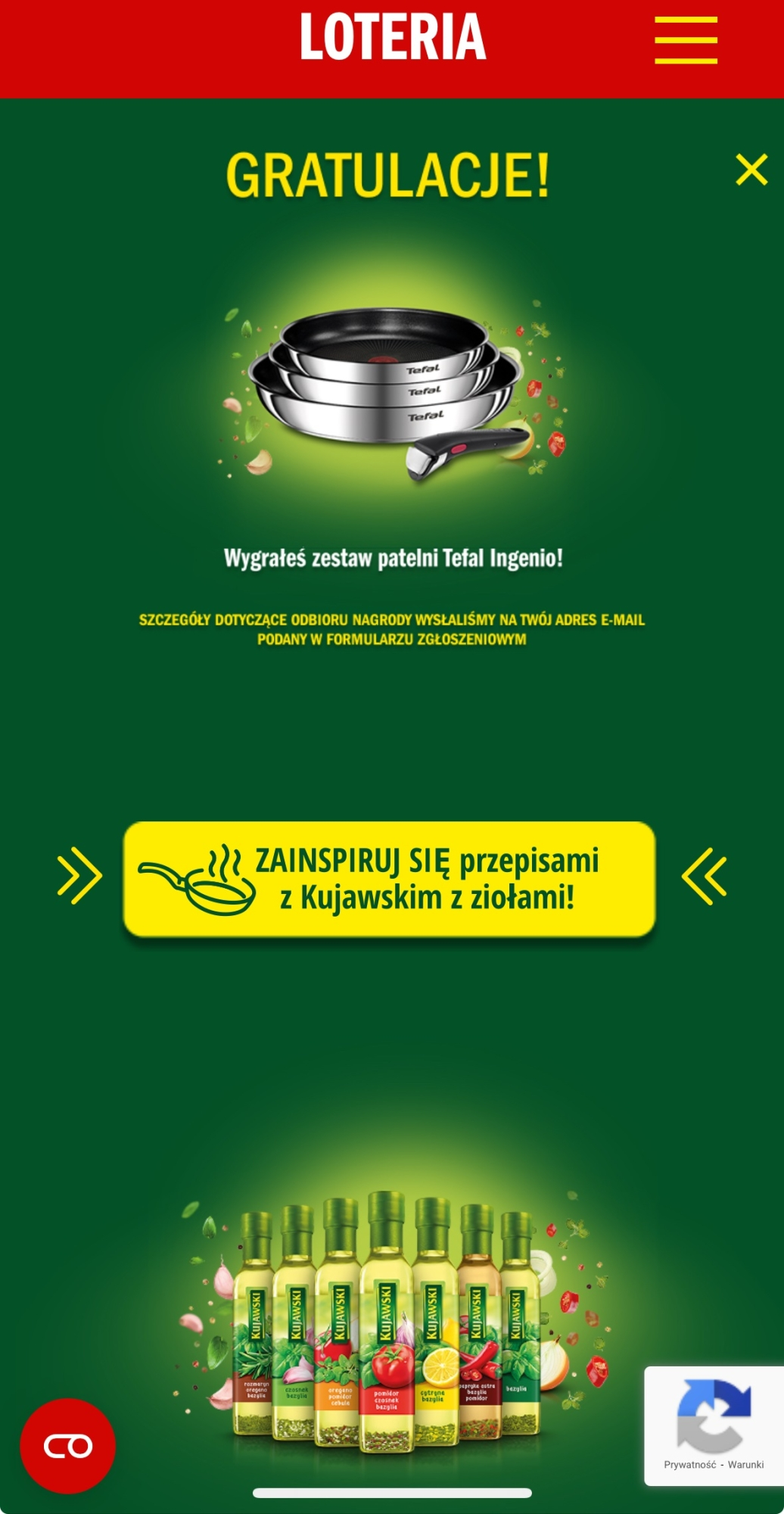Open the hamburger menu
Viewport: 784px width, 1514px height.
click(686, 40)
